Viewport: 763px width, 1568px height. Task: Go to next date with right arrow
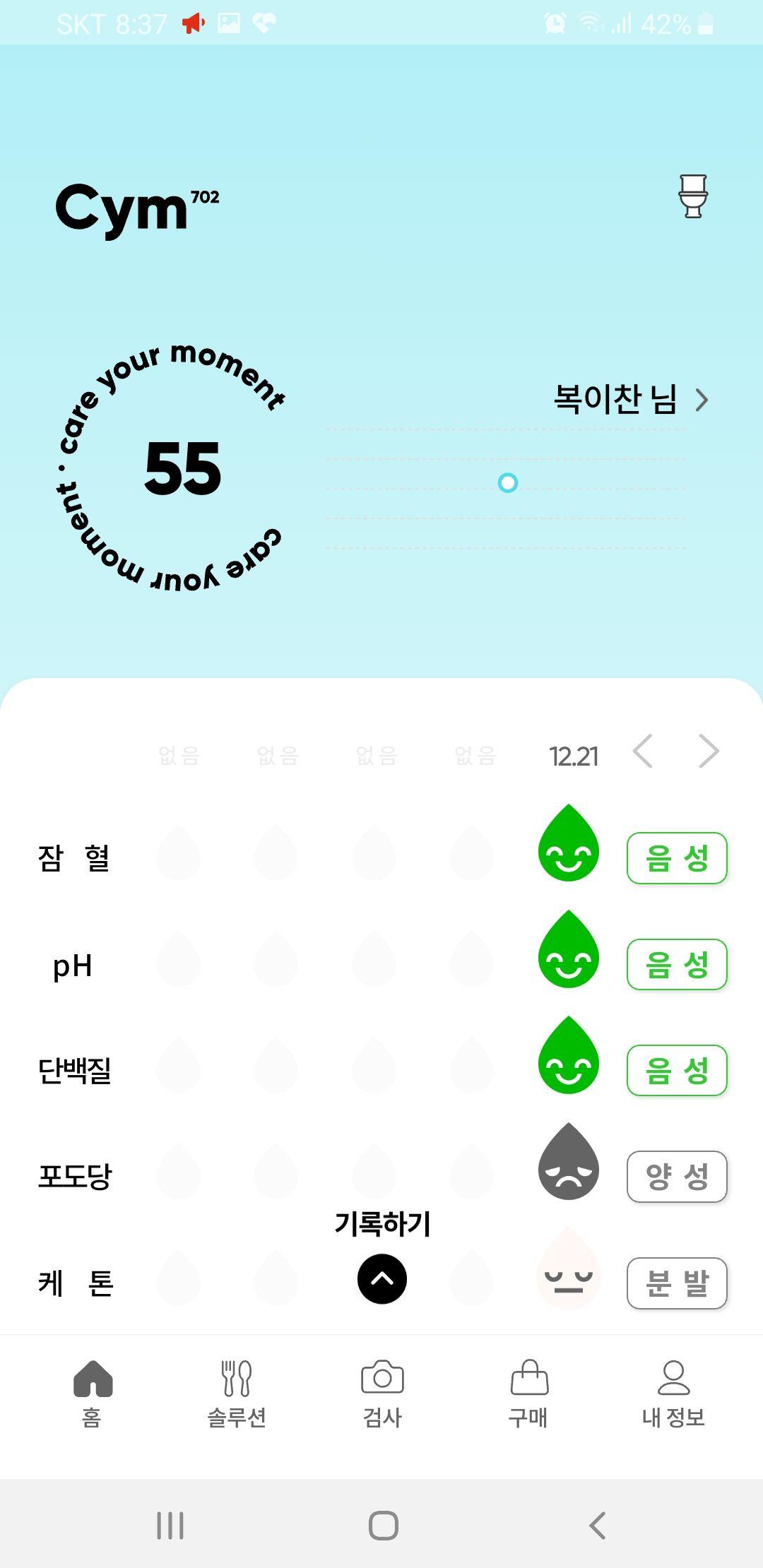click(x=709, y=752)
